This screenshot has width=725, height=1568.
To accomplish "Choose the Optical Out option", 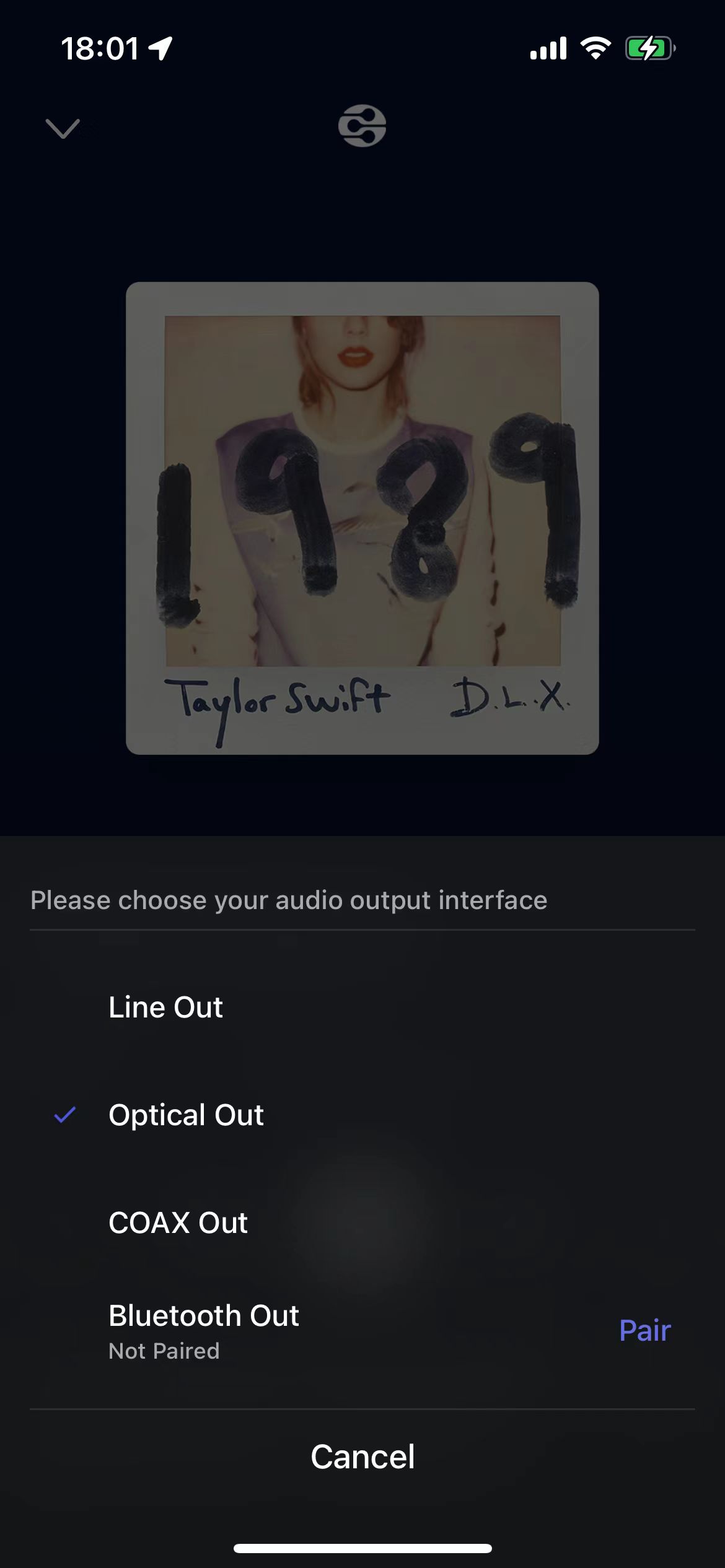I will pyautogui.click(x=186, y=1115).
